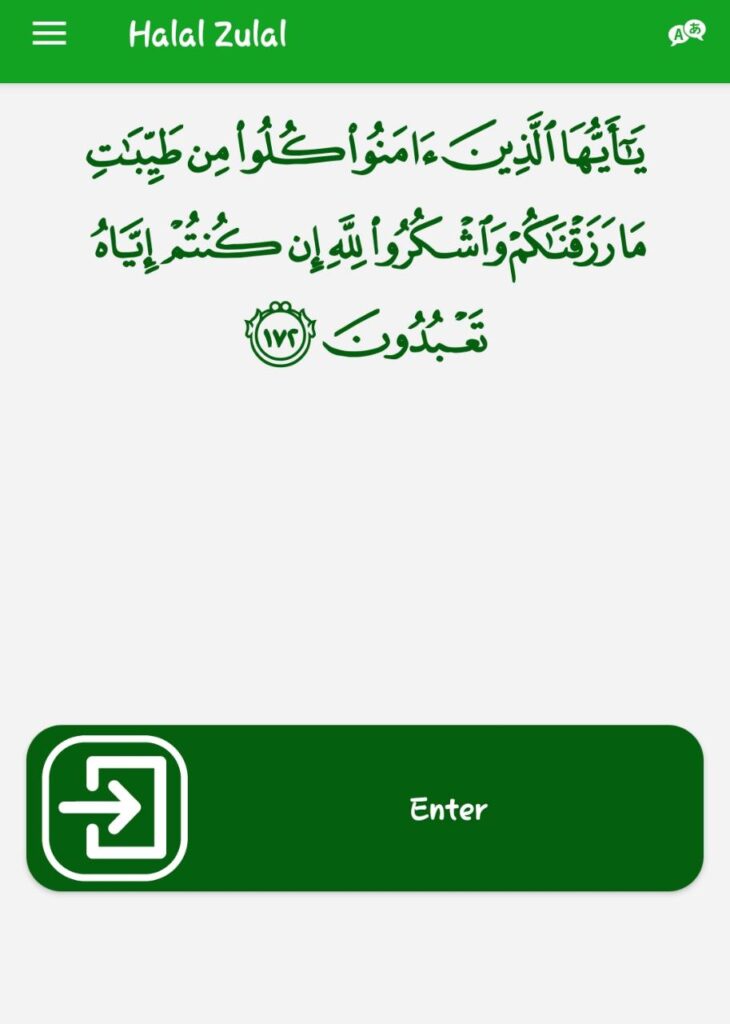Open the hamburger drawer menu
Screen dimensions: 730x1024
point(49,34)
